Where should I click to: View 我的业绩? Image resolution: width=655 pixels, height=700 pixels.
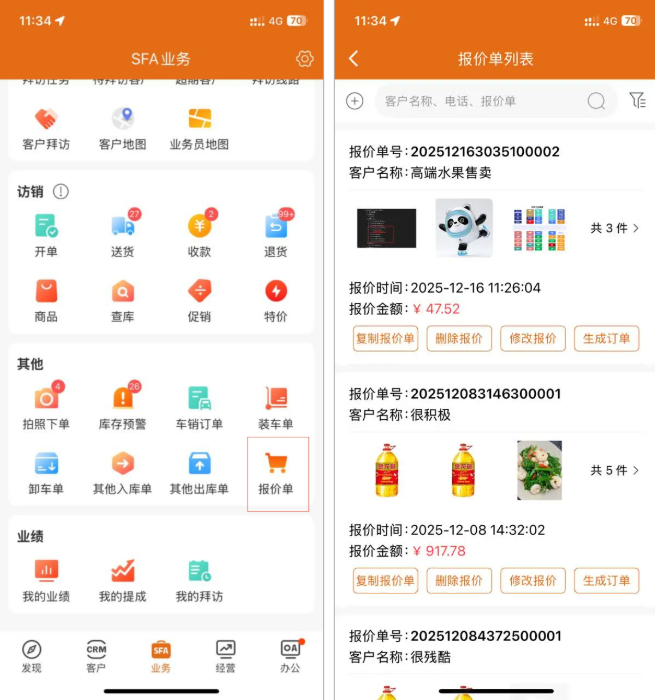[46, 580]
